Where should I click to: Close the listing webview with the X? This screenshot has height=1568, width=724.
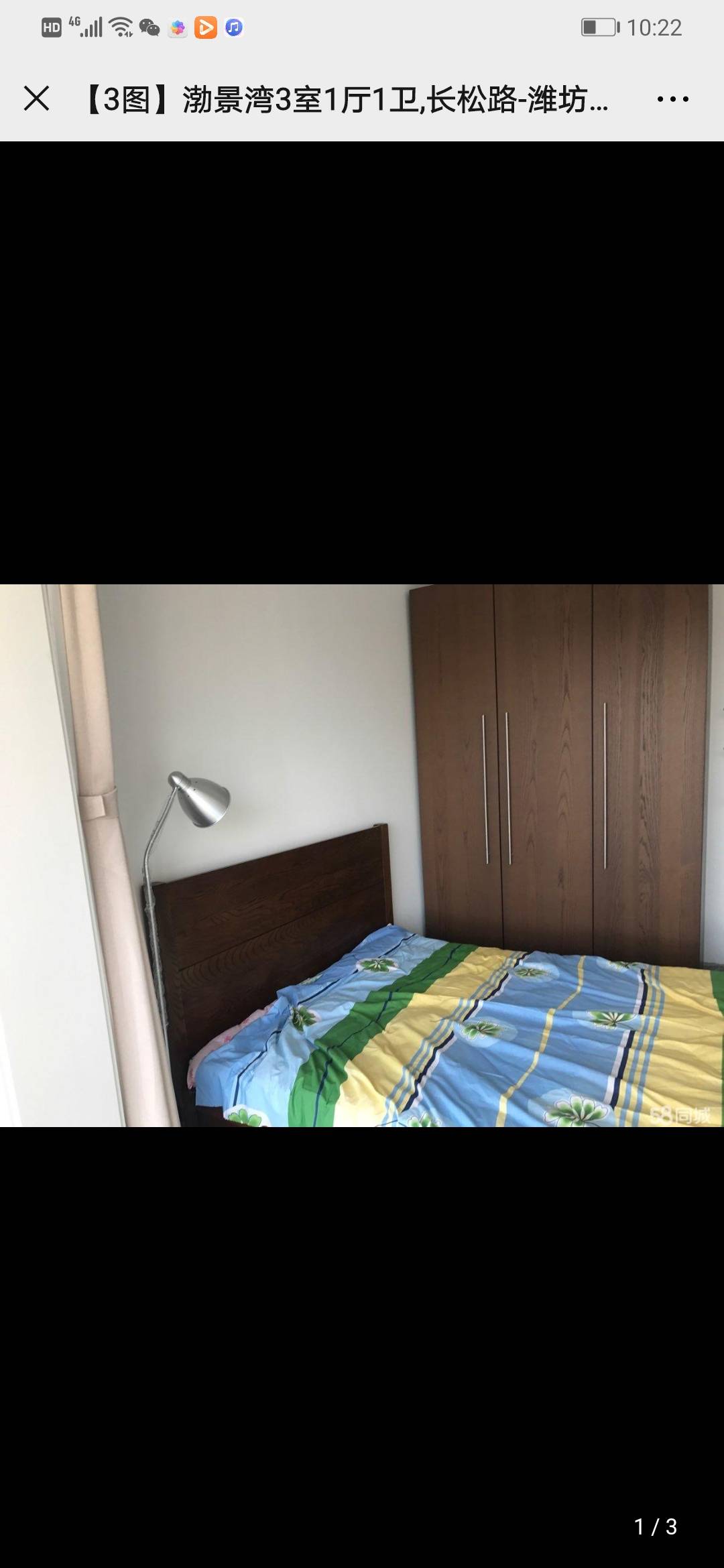coord(36,99)
